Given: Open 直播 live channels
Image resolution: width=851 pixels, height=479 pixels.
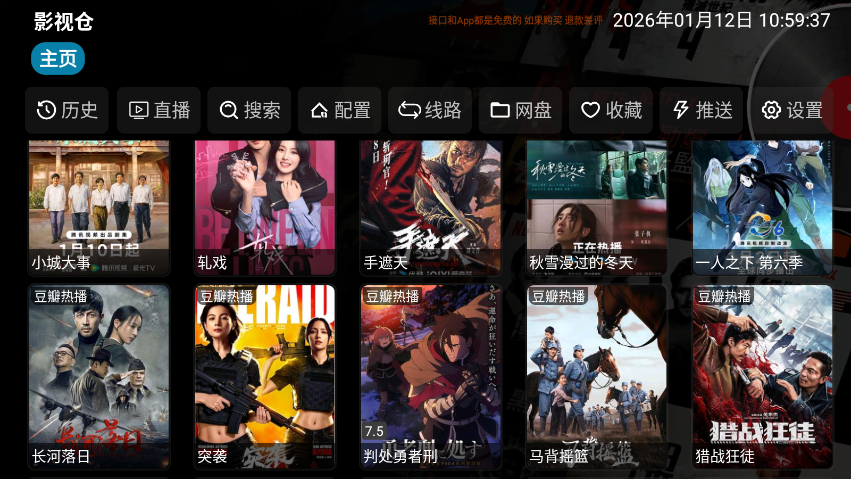Looking at the screenshot, I should coord(159,110).
